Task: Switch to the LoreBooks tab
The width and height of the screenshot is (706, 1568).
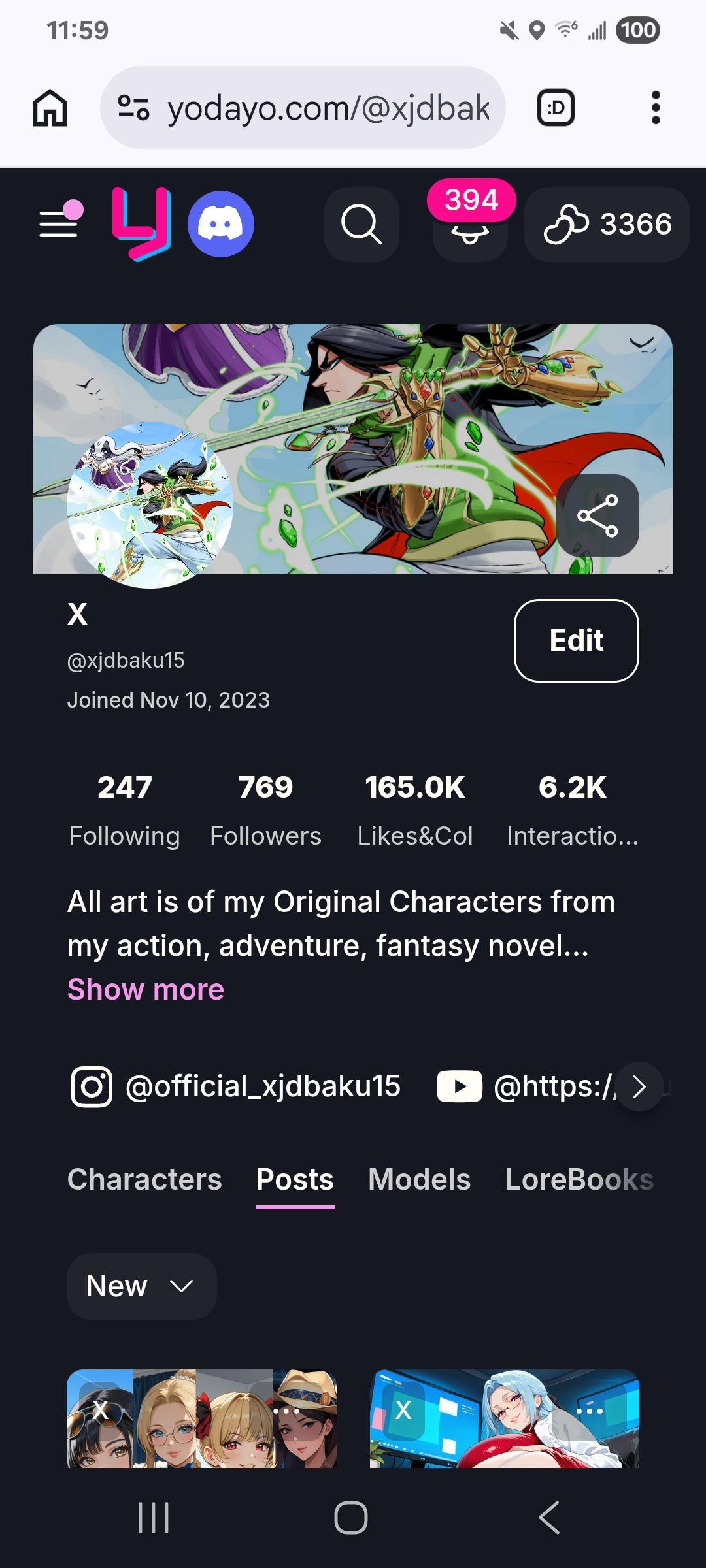Action: click(x=579, y=1180)
